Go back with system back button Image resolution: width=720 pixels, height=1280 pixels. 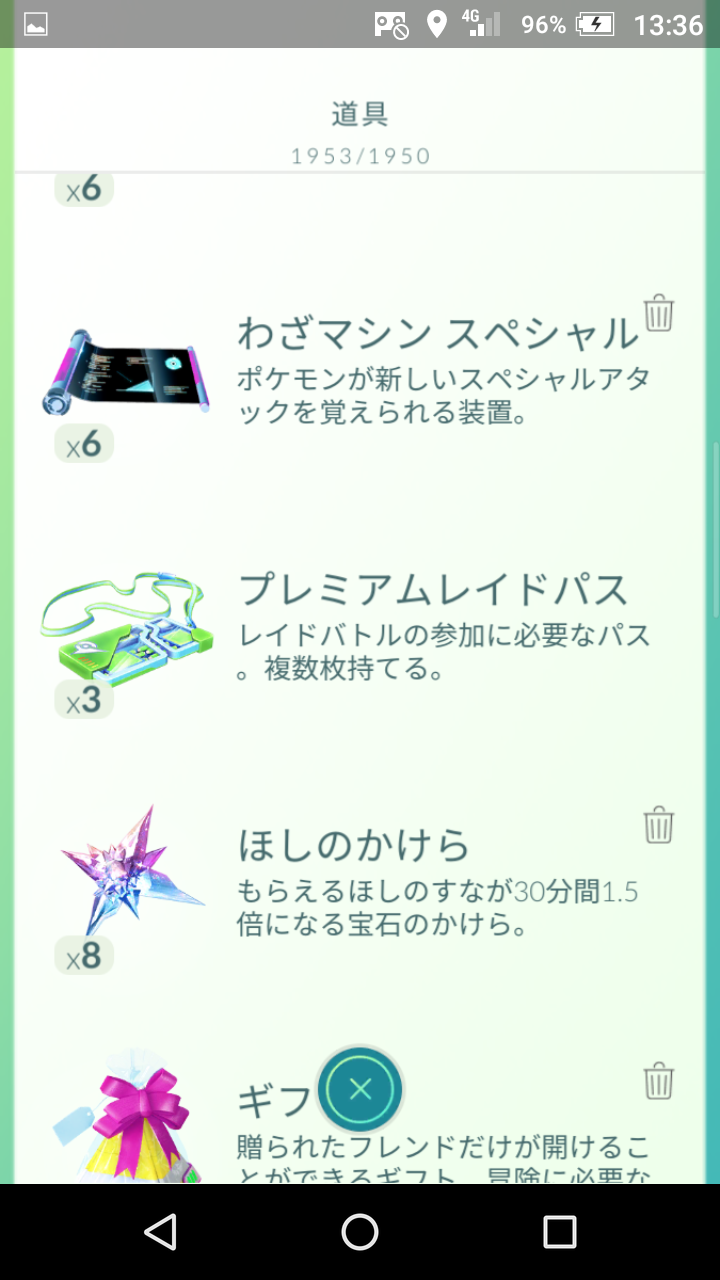click(160, 1232)
